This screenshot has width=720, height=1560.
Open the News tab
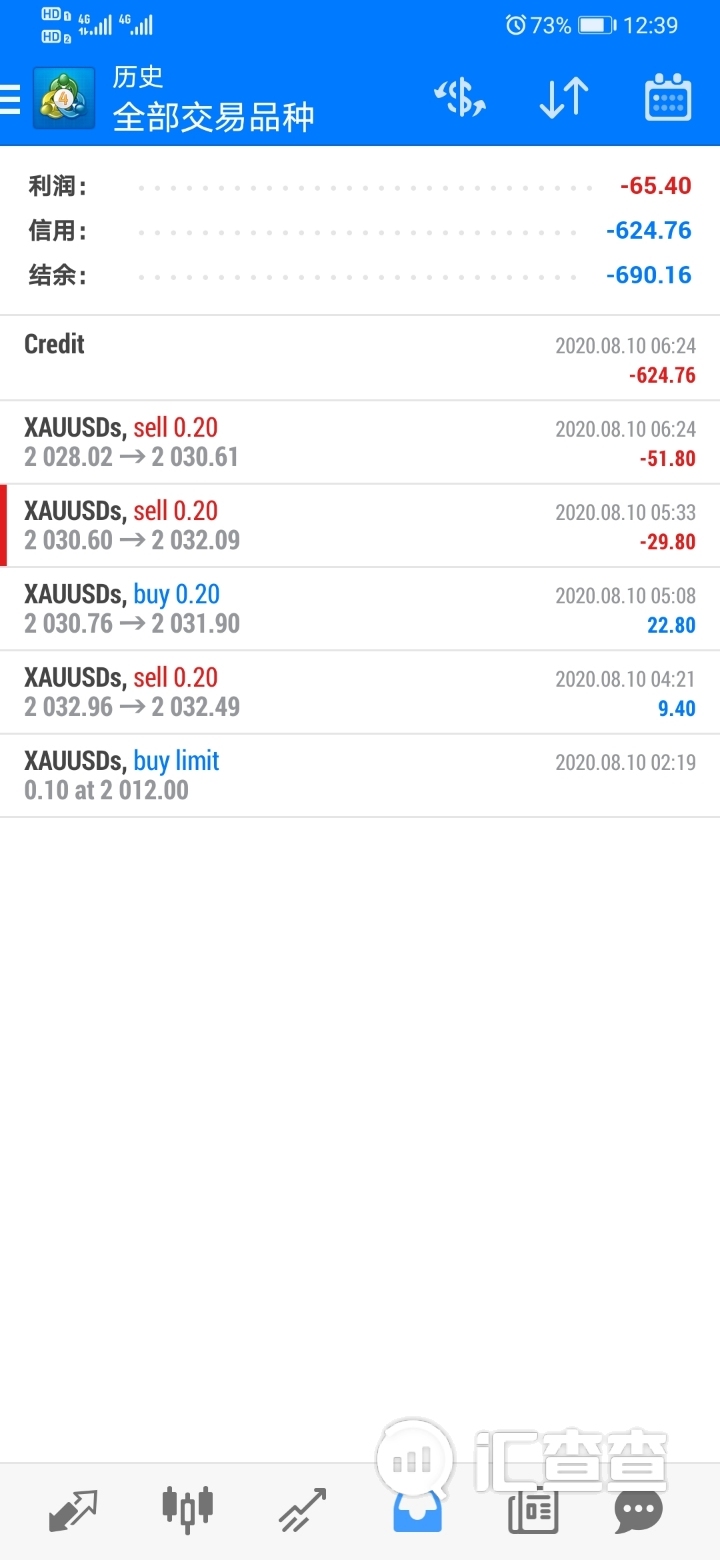[533, 1510]
